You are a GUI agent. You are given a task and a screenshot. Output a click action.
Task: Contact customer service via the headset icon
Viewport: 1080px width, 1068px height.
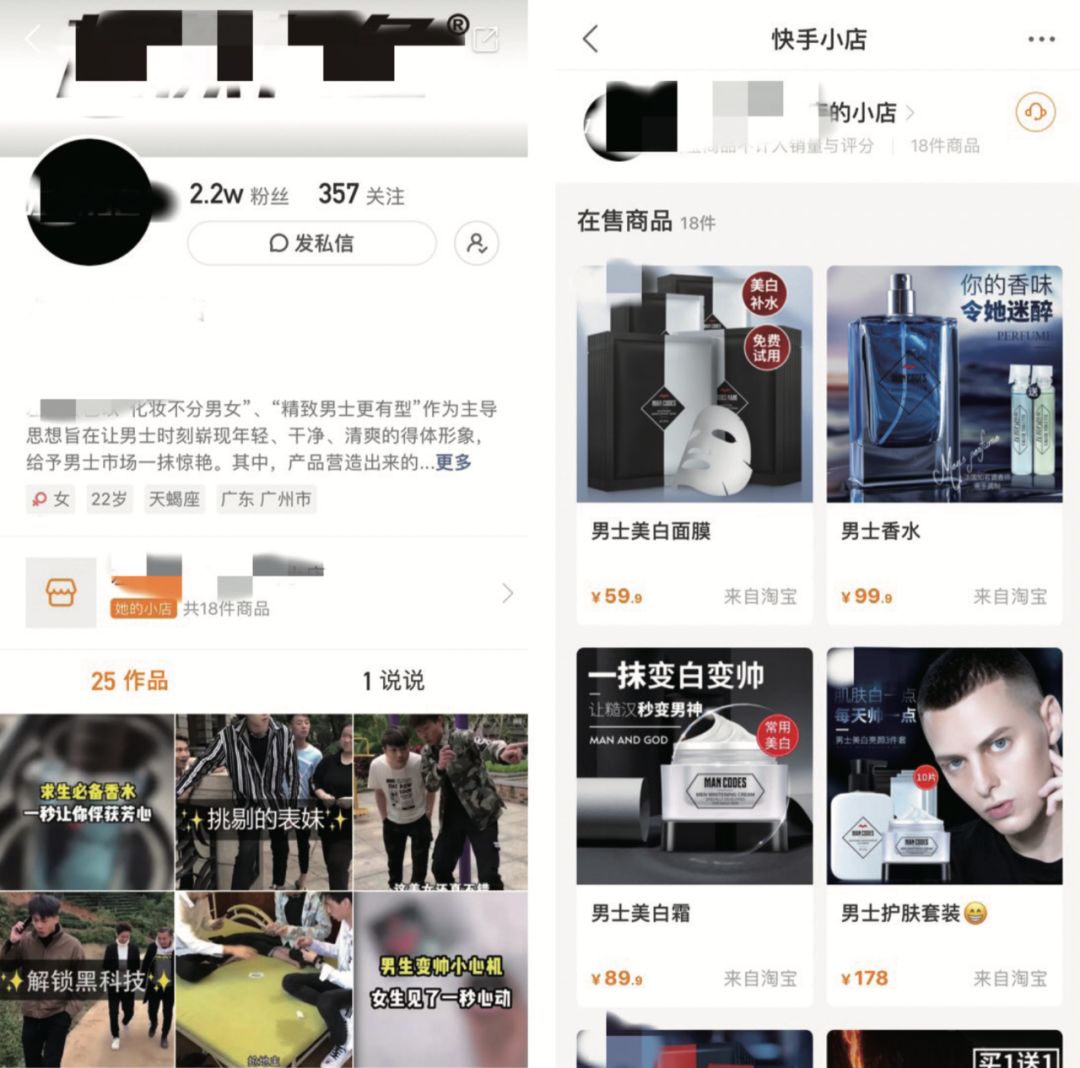click(1035, 113)
